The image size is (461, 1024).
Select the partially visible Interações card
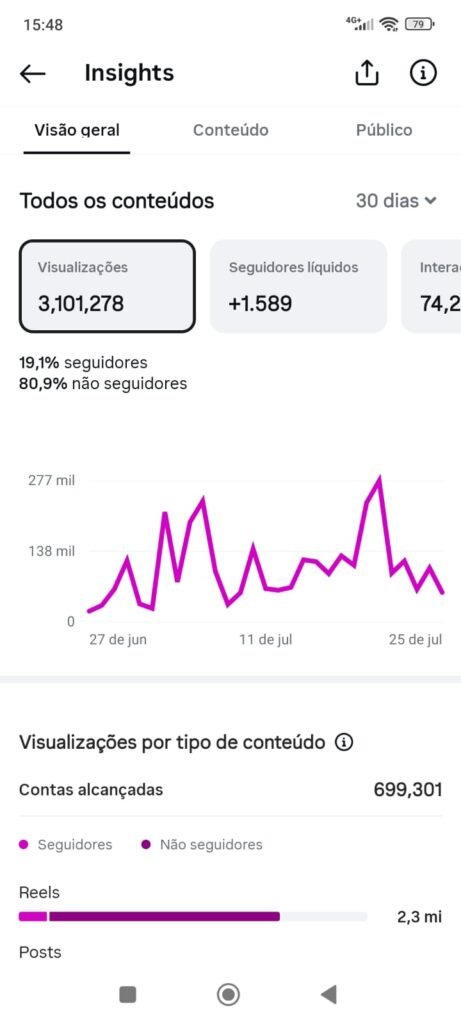pos(431,286)
